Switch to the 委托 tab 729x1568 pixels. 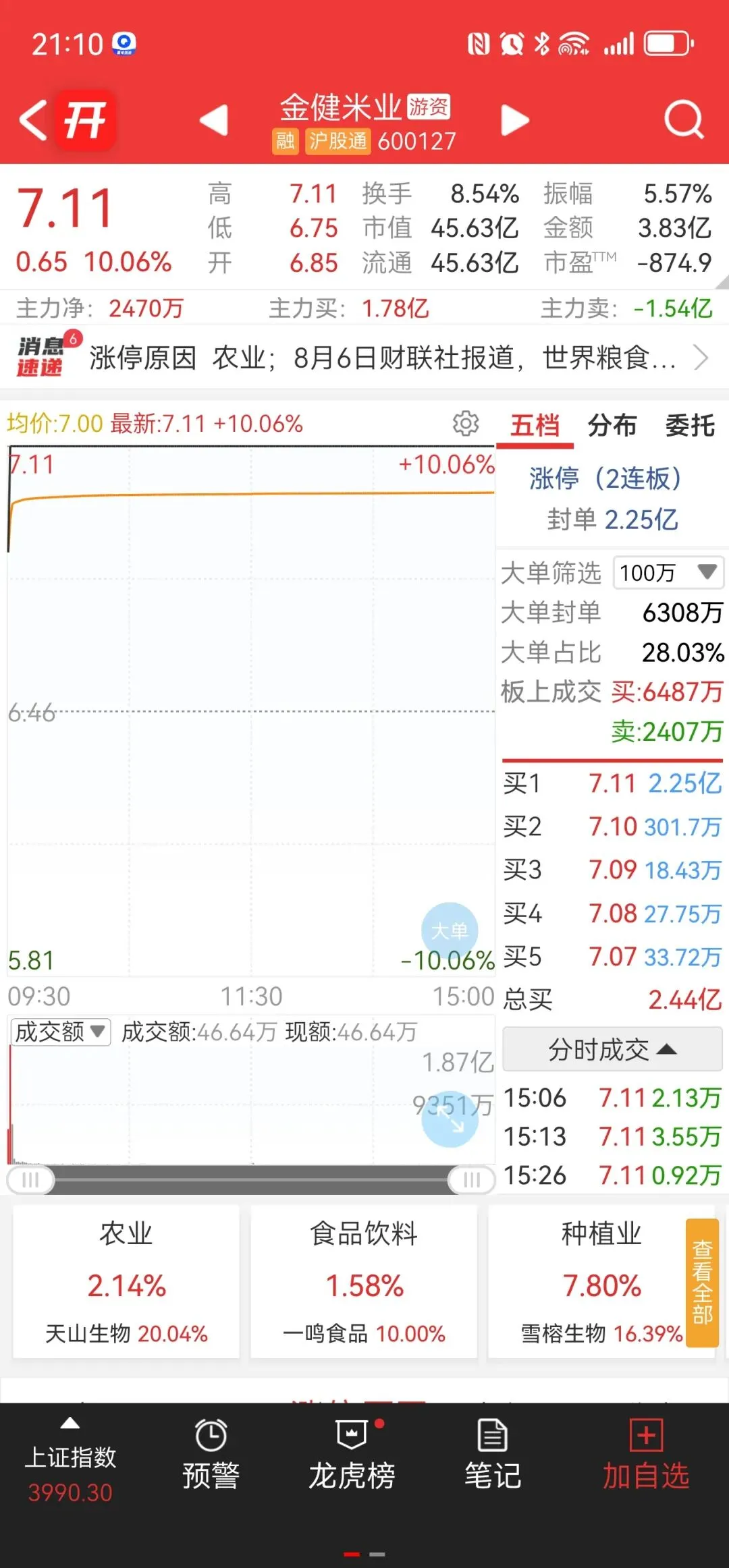coord(690,426)
